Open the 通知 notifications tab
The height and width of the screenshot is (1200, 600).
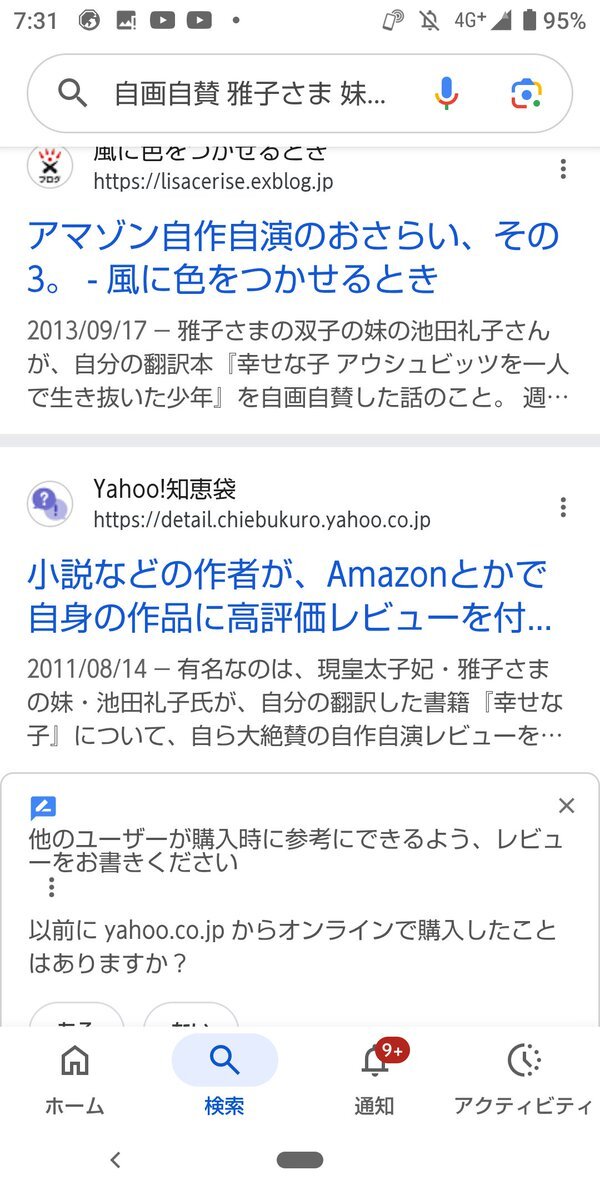(375, 1076)
